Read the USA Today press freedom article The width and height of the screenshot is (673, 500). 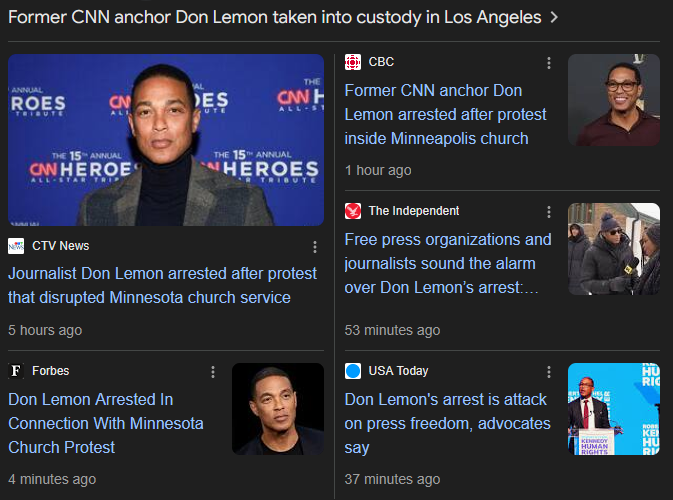click(447, 423)
